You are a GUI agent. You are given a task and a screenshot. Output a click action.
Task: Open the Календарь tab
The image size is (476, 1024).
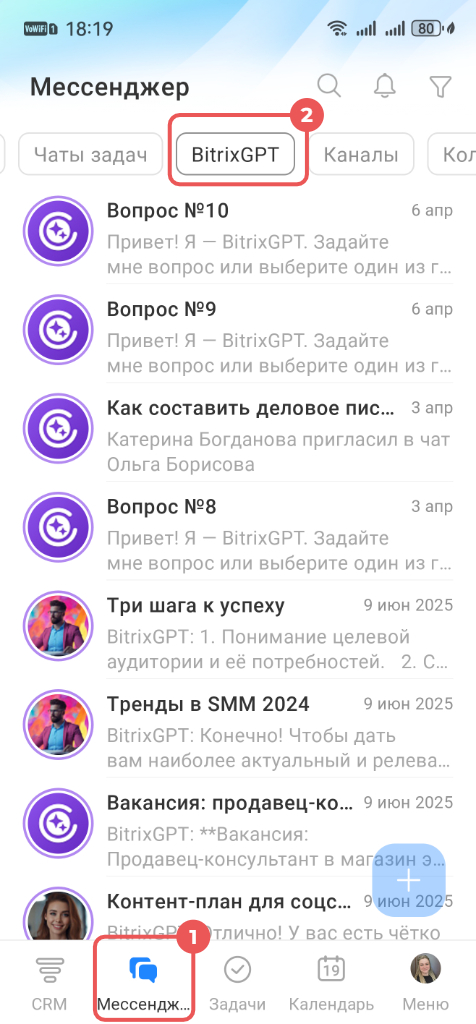coord(331,982)
